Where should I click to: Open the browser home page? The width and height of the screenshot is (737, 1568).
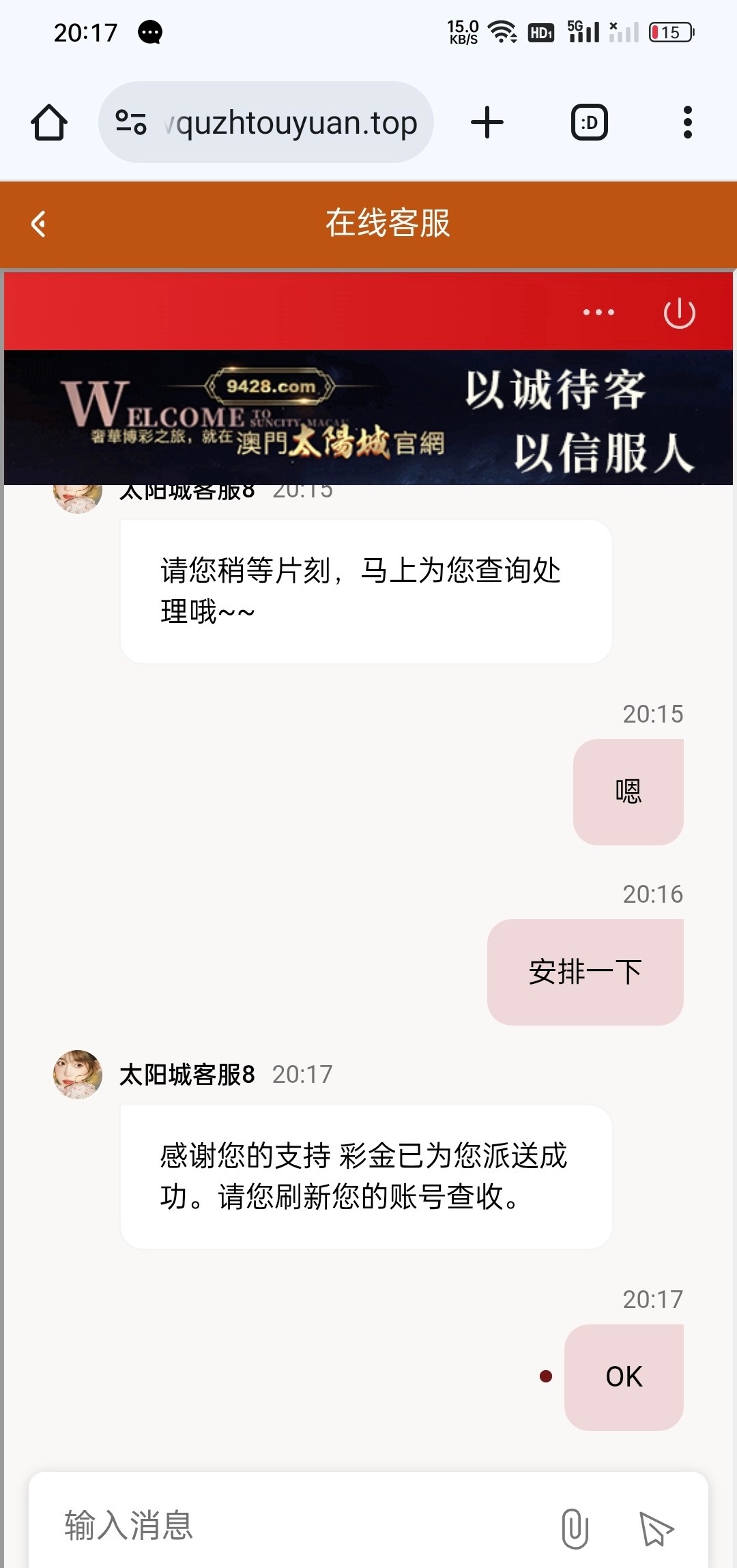(x=49, y=123)
